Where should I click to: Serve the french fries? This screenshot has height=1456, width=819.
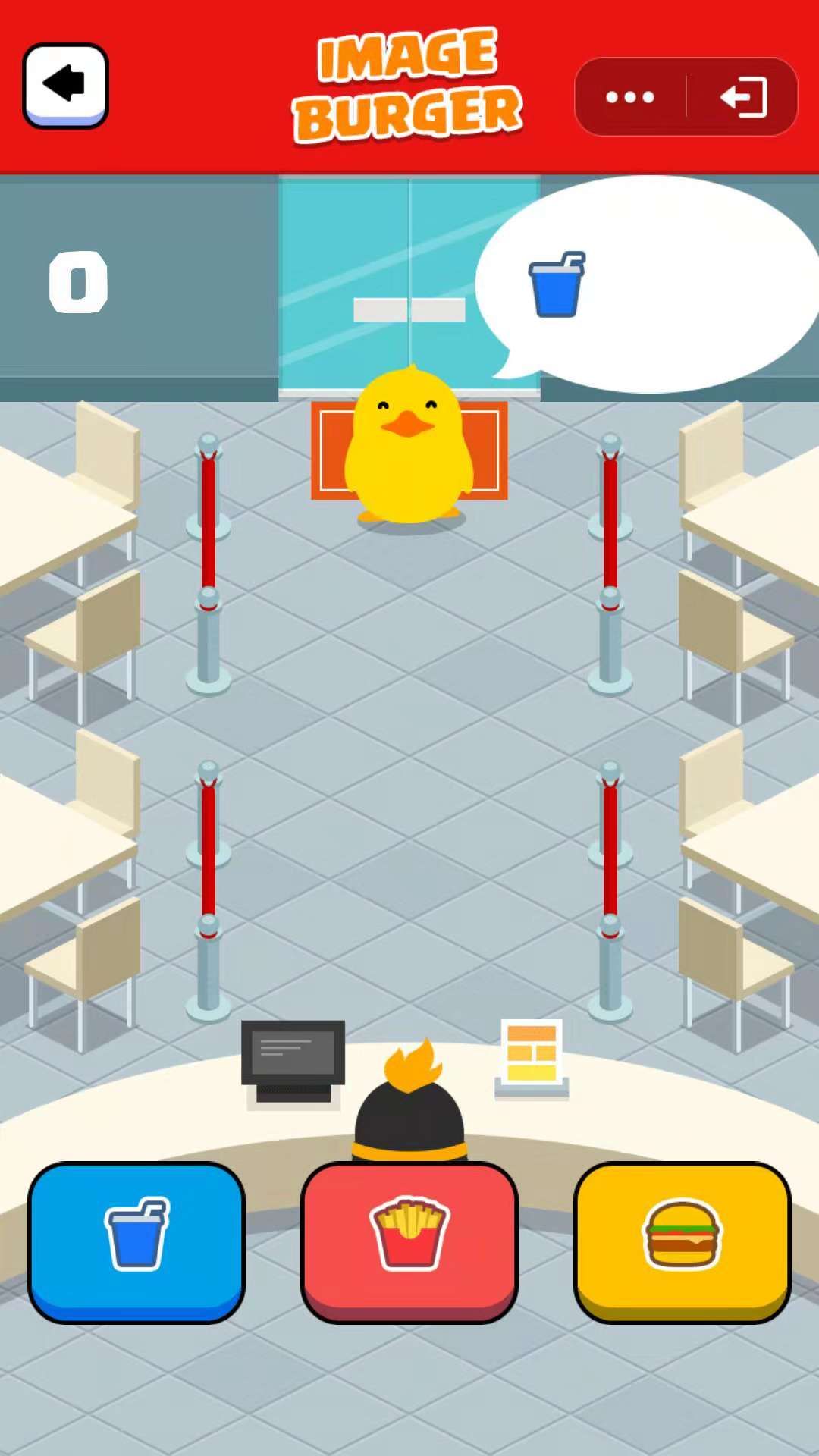click(x=409, y=1241)
